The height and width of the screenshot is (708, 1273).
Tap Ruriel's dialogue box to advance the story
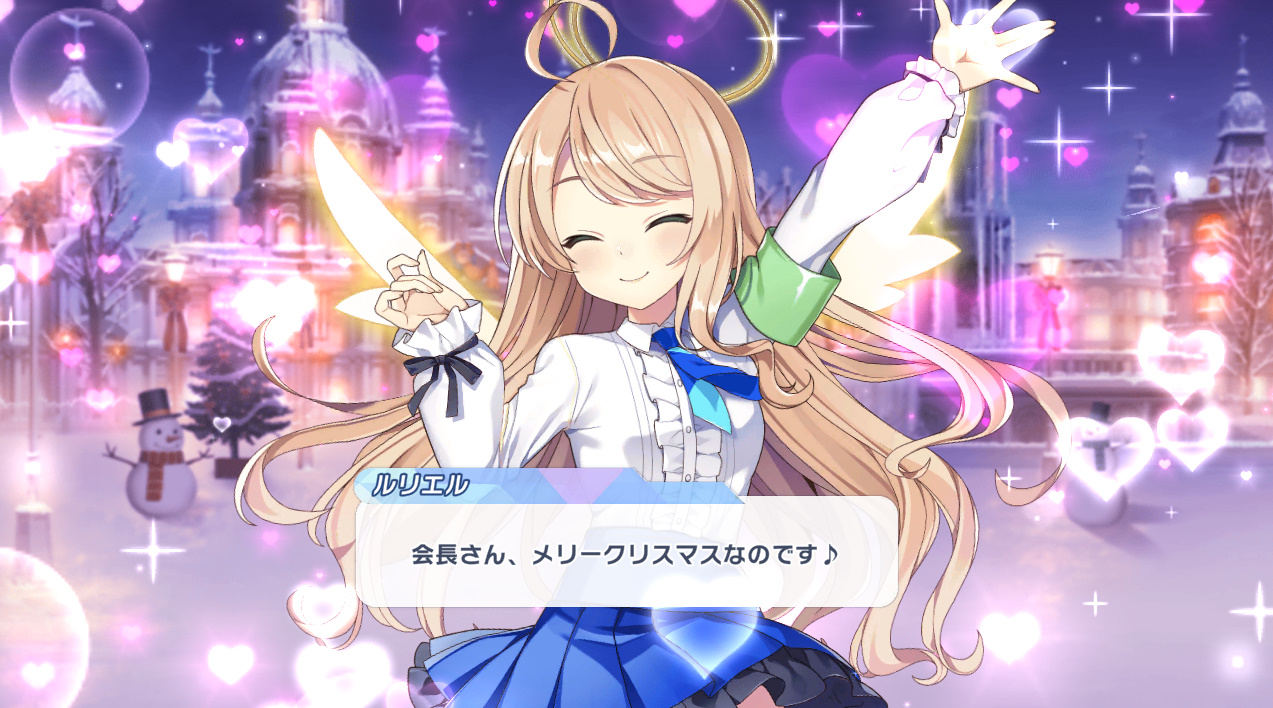tap(626, 552)
